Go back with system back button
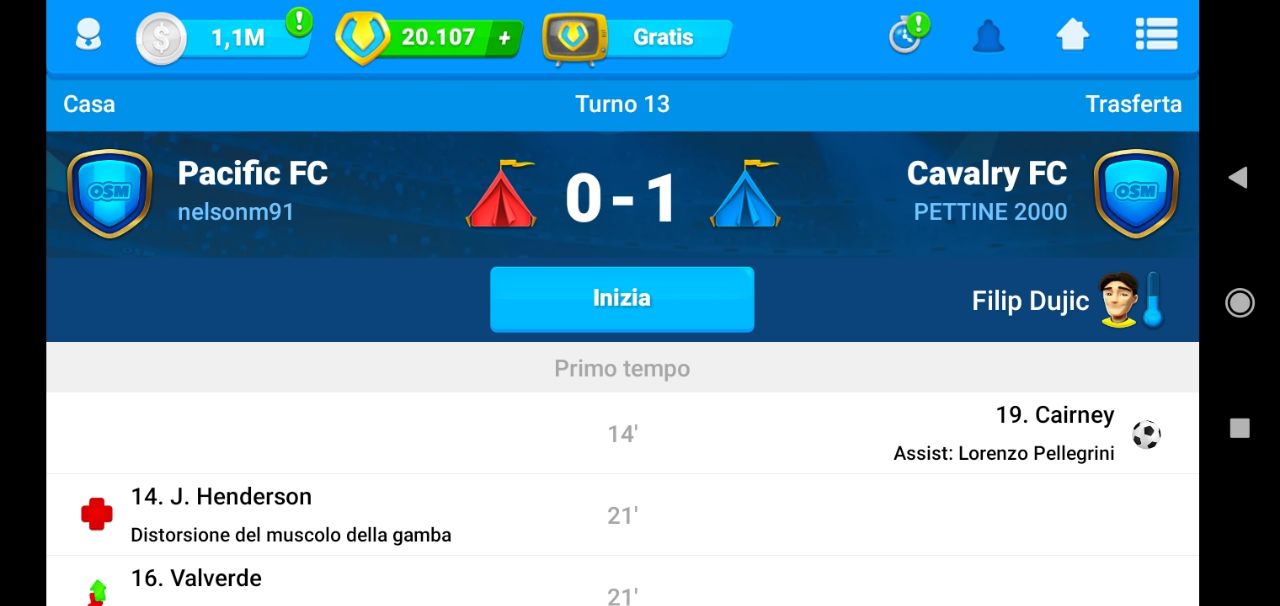1280x606 pixels. click(1238, 178)
